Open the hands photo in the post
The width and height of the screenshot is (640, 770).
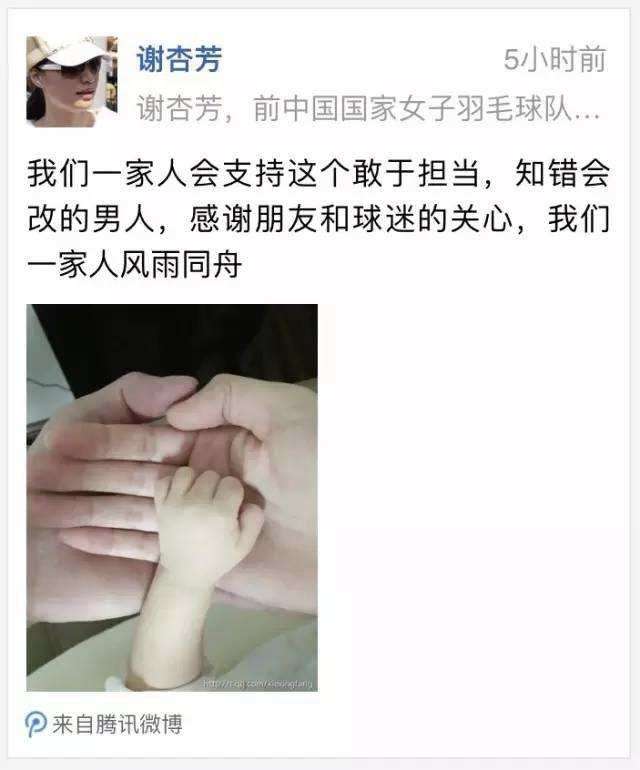coord(172,497)
